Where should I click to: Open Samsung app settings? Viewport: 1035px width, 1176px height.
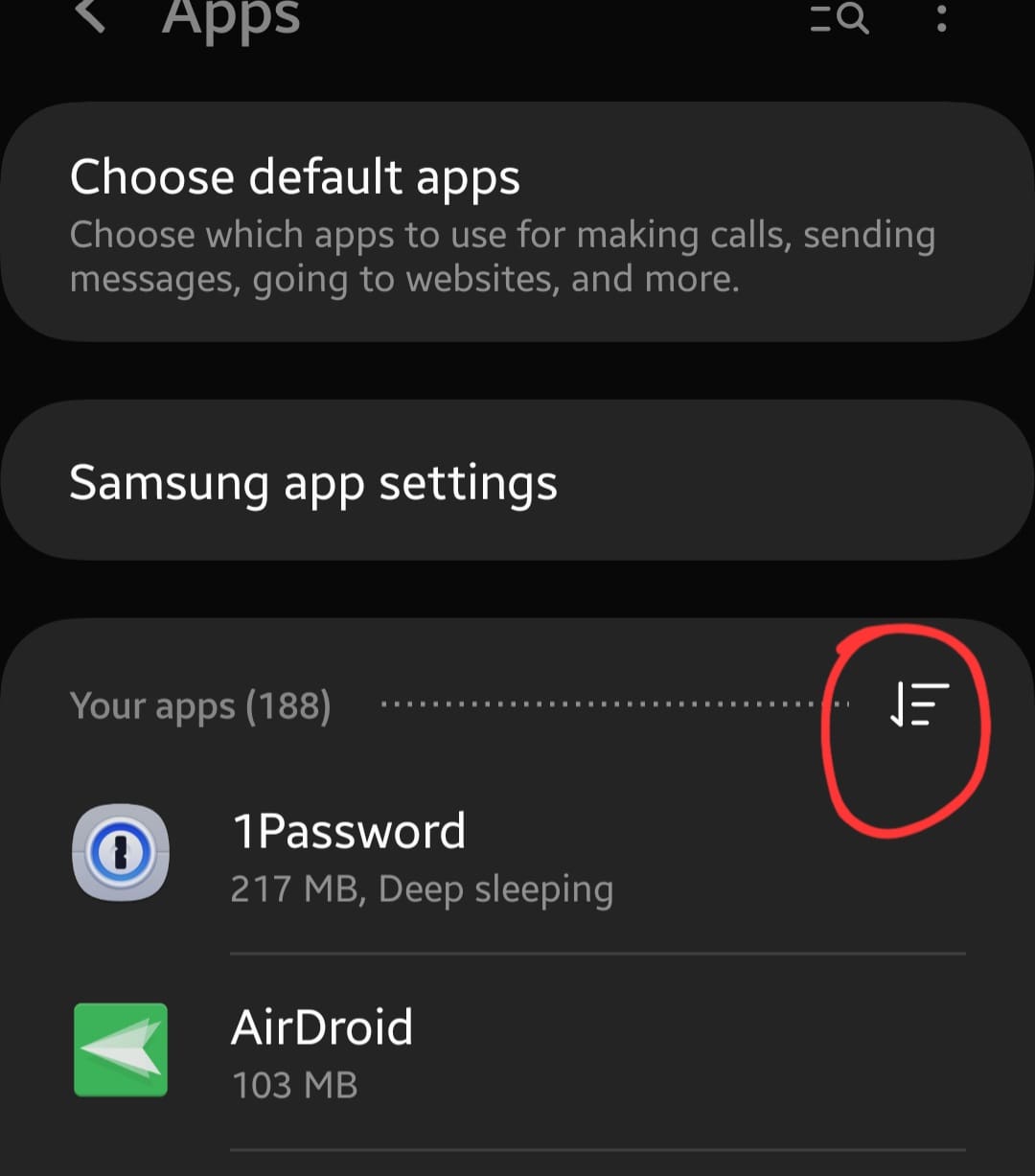pos(517,482)
